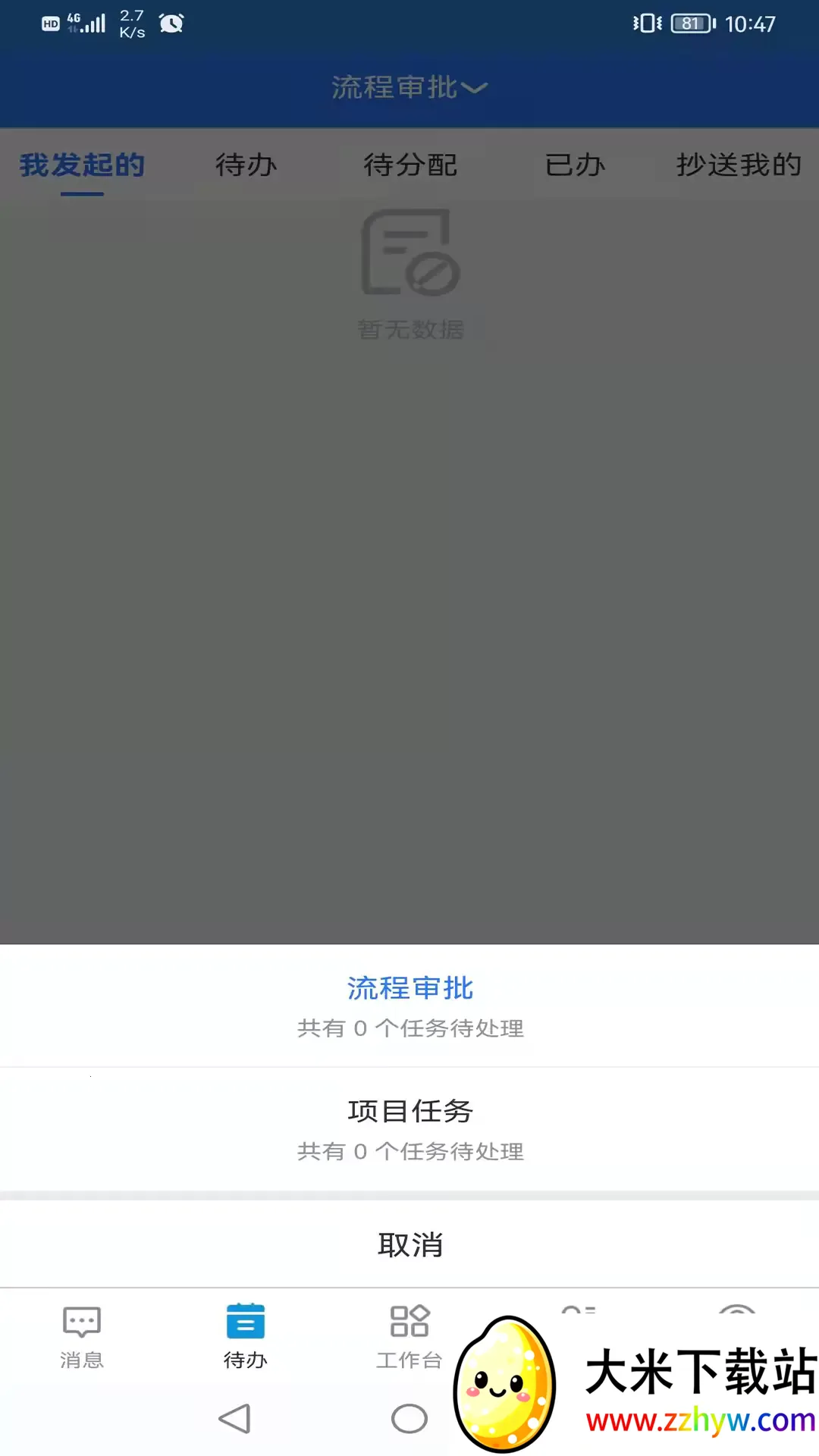Select 流程审批 in the bottom sheet
This screenshot has height=1456, width=819.
point(409,1005)
